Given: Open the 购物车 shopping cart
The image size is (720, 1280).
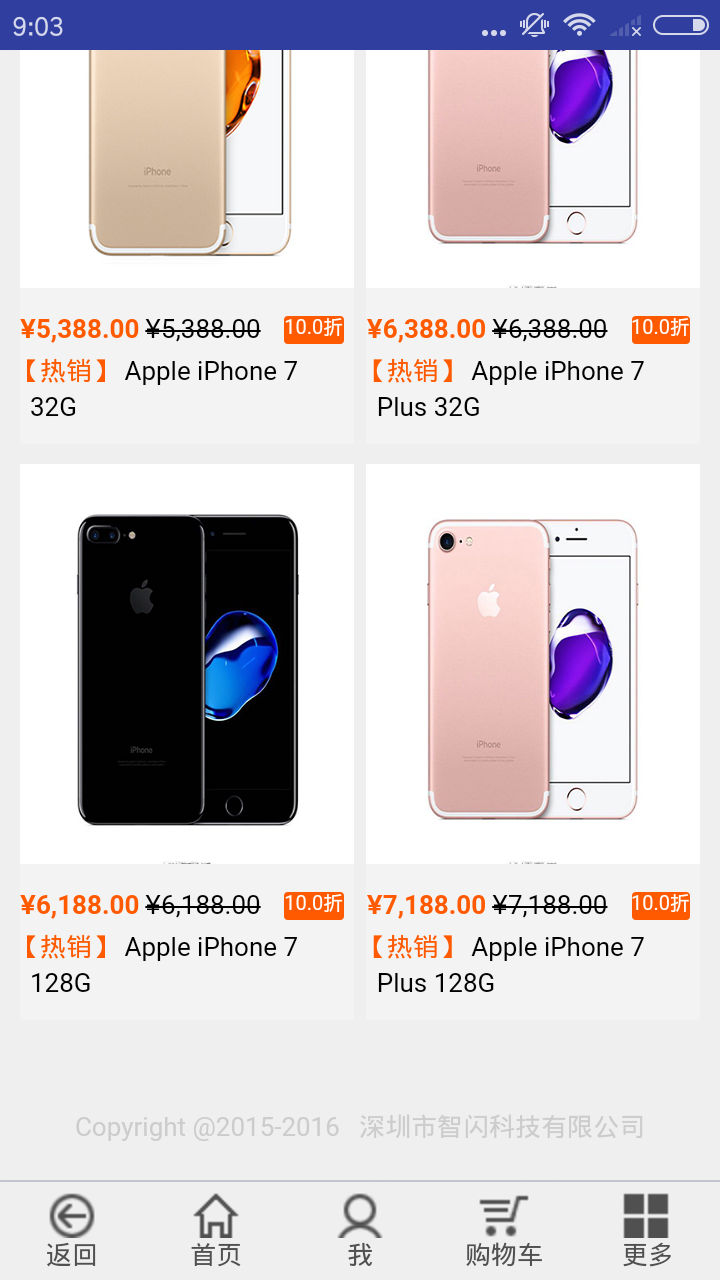Looking at the screenshot, I should tap(504, 1230).
